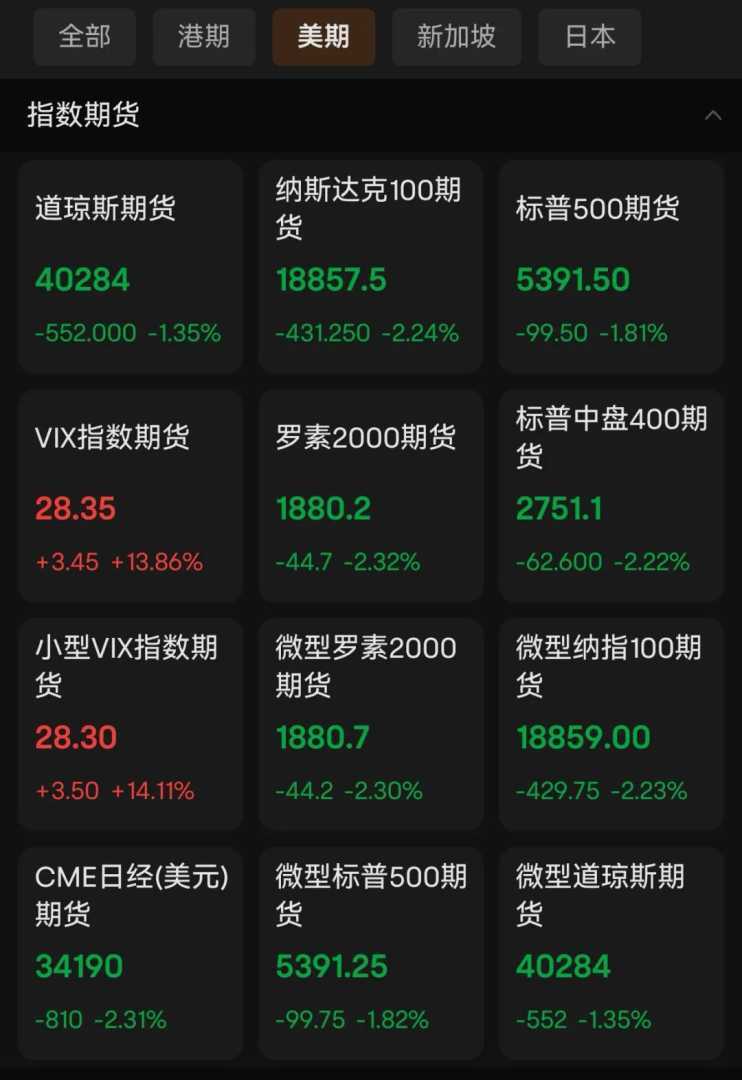Switch to the 港期 tab
This screenshot has width=742, height=1080.
click(204, 37)
